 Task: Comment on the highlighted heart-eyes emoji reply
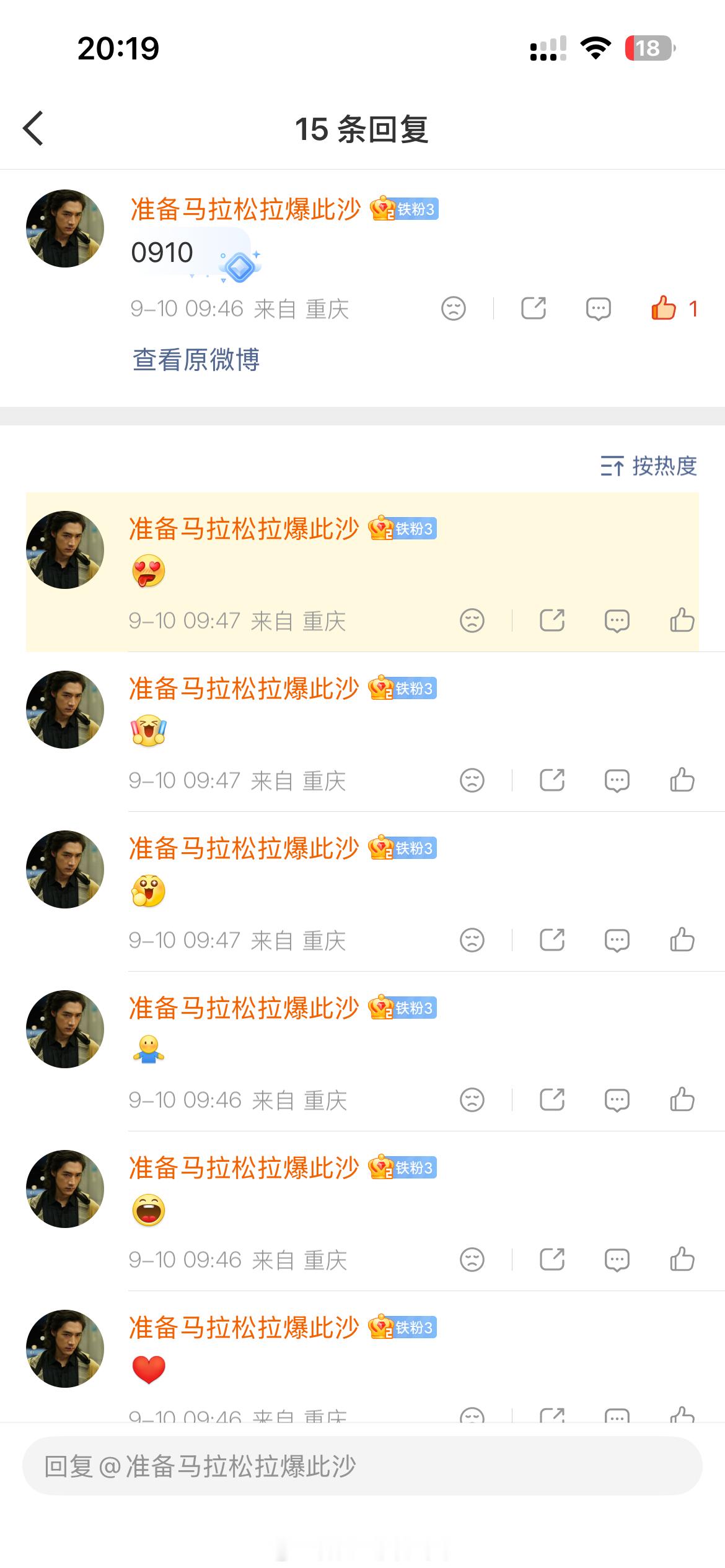coord(617,621)
